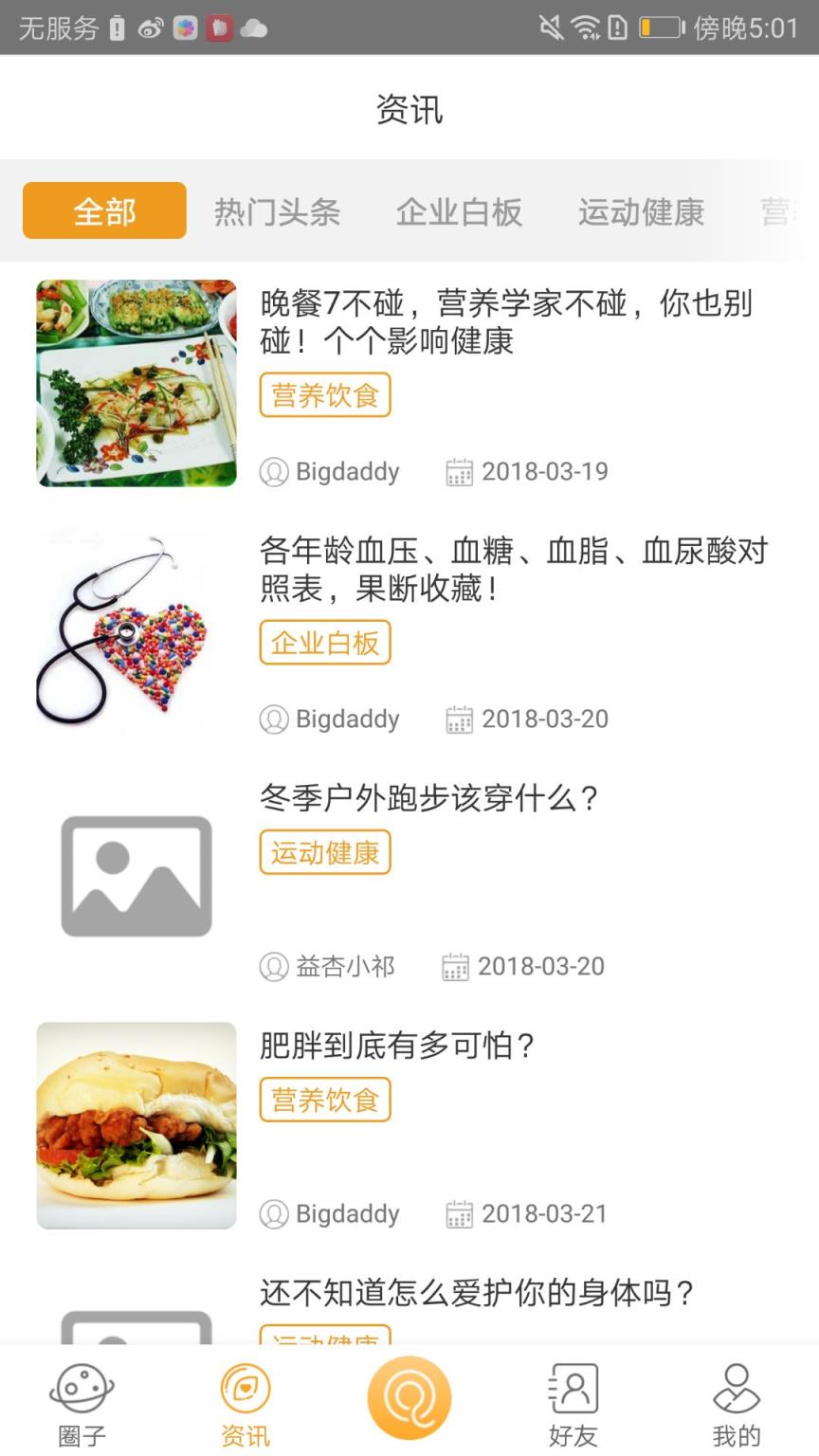Switch to the 运动健康 tab

641,212
